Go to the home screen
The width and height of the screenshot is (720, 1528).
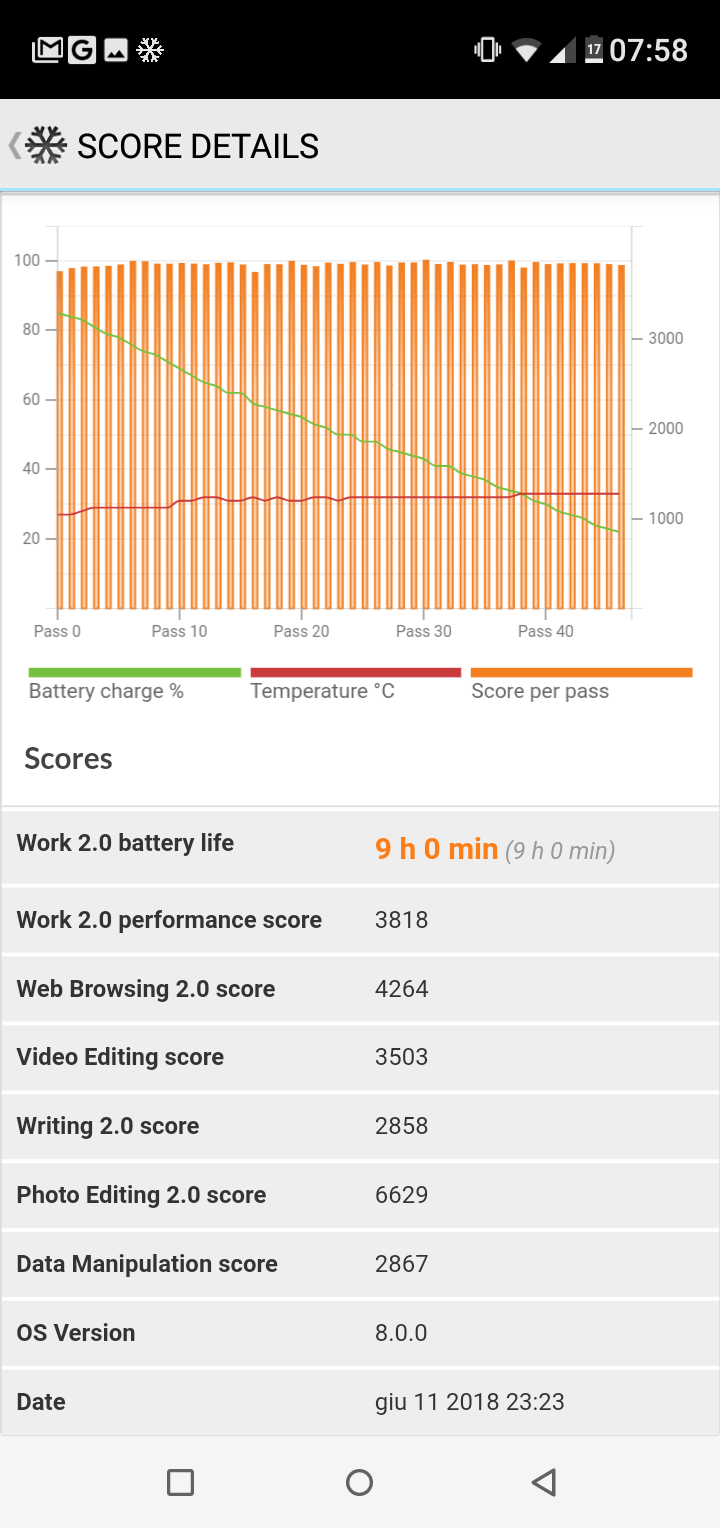[359, 1482]
